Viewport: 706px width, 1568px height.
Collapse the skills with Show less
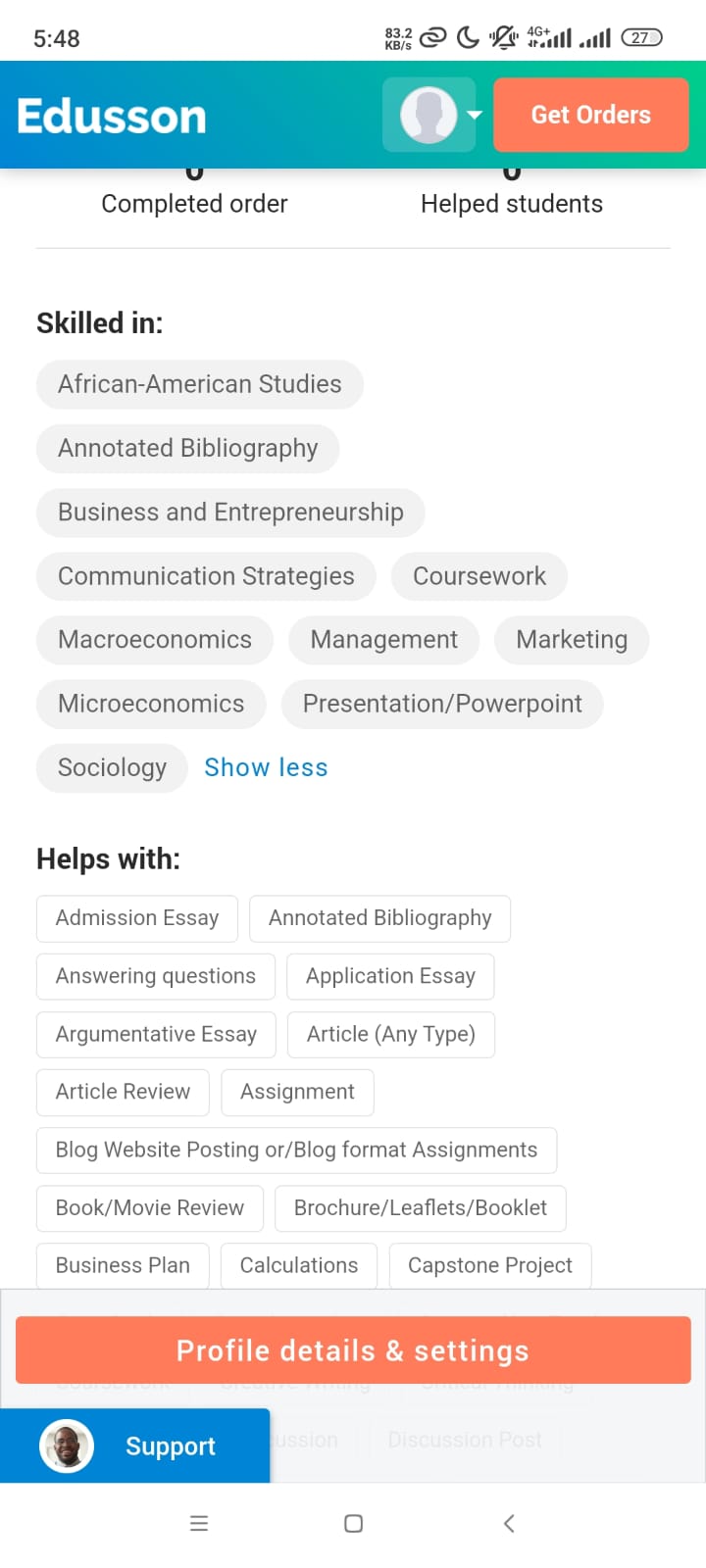point(266,767)
